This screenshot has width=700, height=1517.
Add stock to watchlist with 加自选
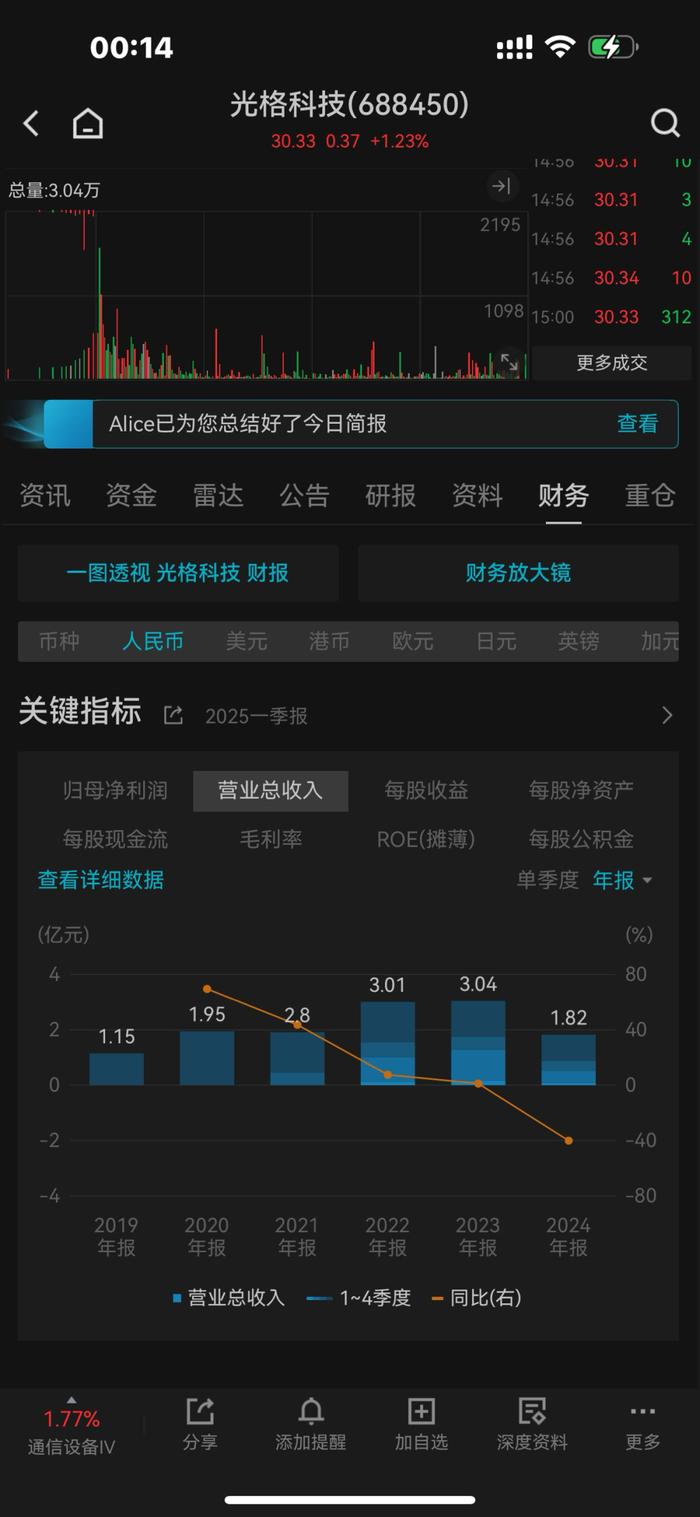421,1424
